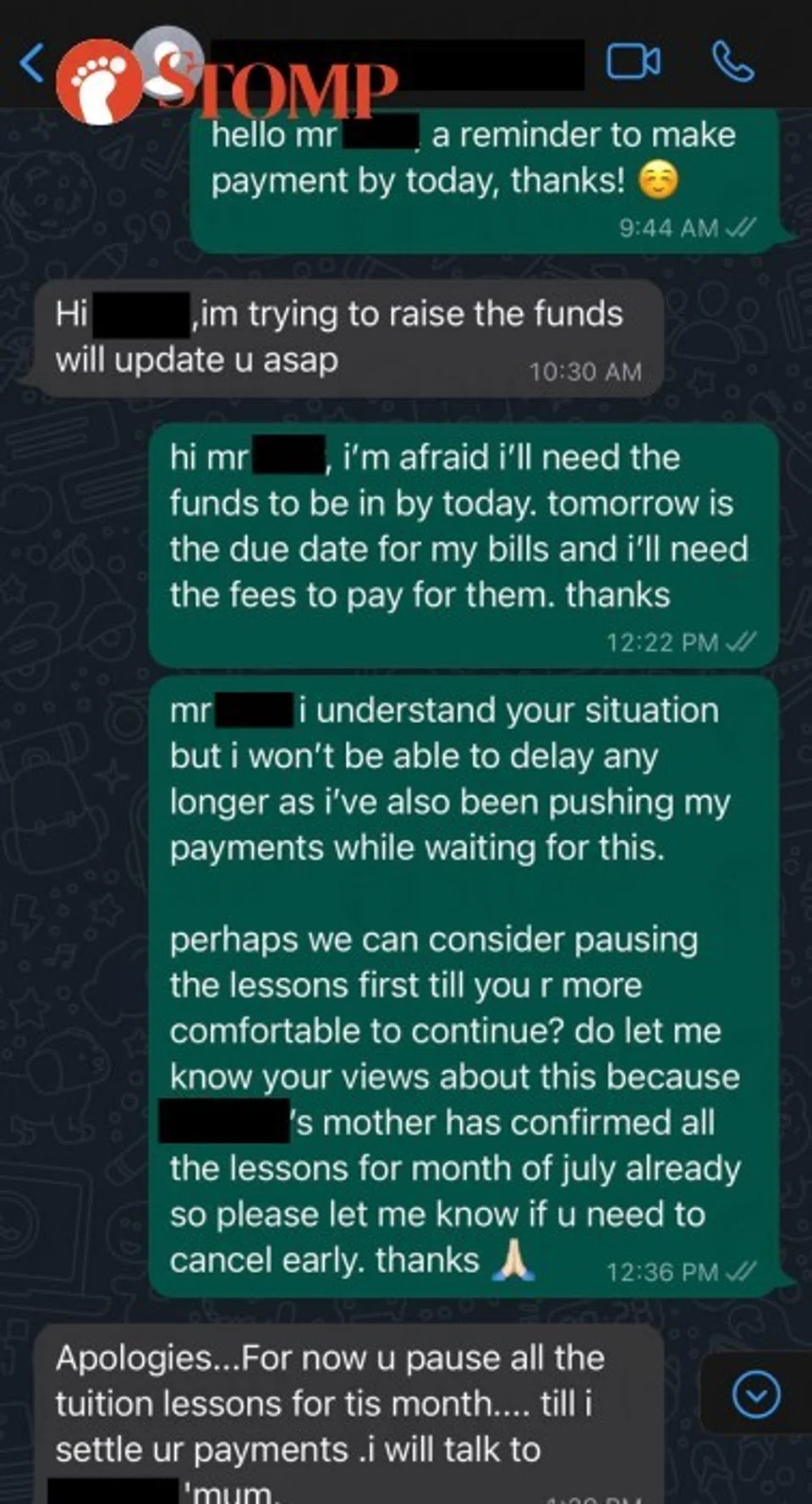The width and height of the screenshot is (812, 1504).
Task: Start a voice call with this contact
Action: click(733, 62)
